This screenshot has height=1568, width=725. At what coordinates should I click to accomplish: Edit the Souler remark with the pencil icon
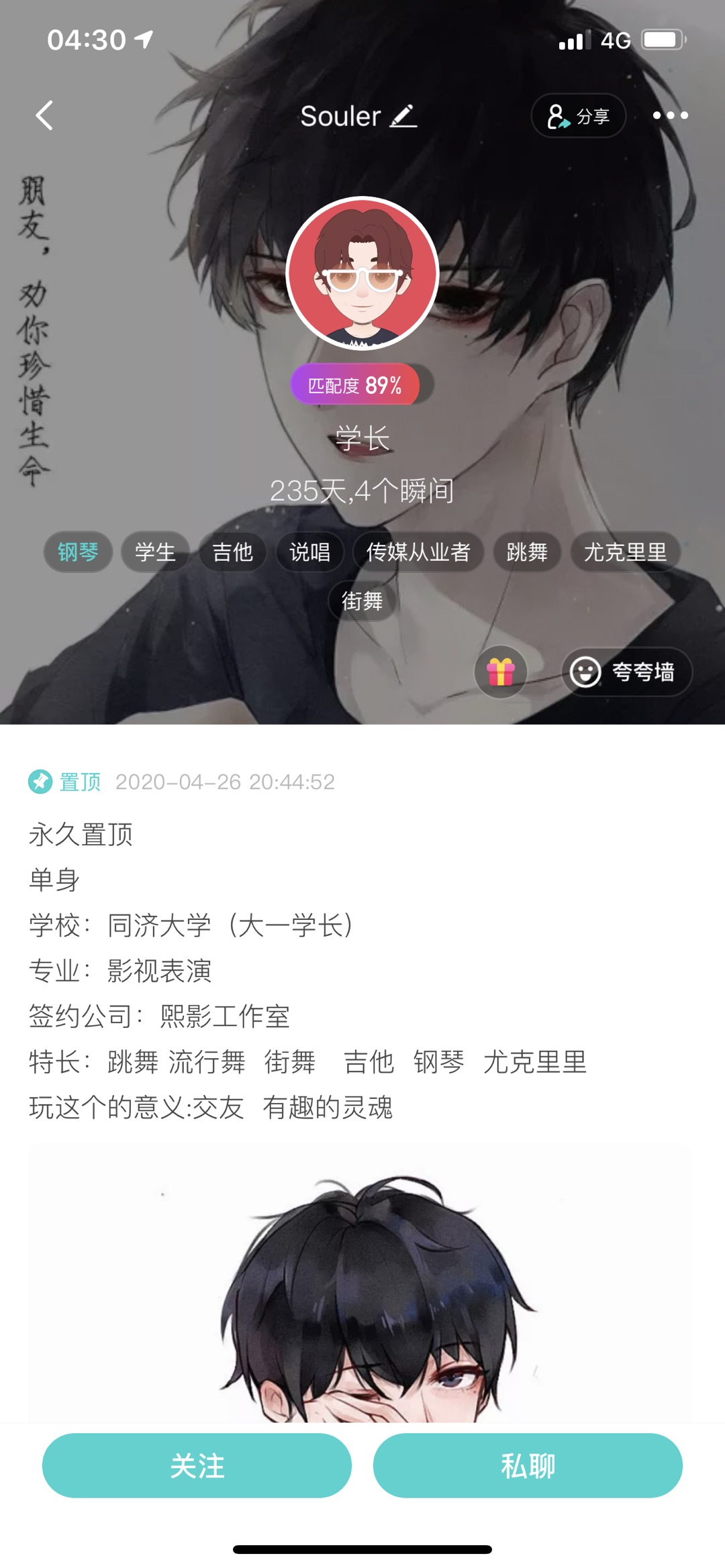pos(403,116)
